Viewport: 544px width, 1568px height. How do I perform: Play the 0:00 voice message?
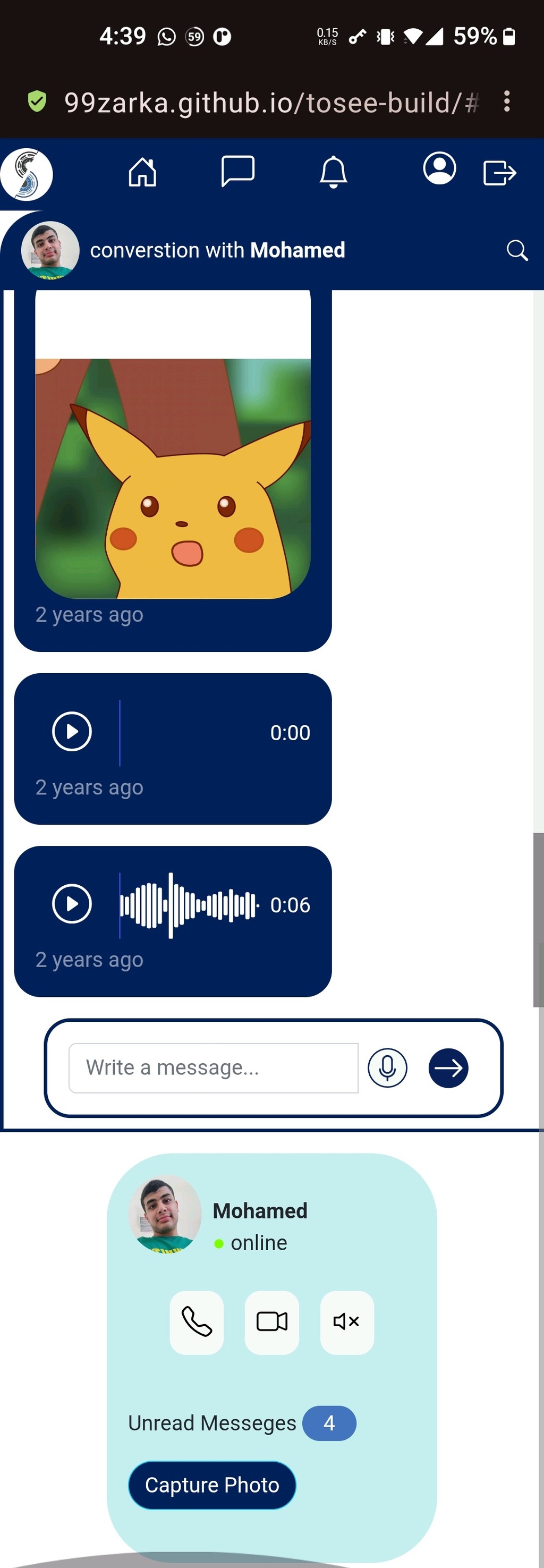pos(72,732)
